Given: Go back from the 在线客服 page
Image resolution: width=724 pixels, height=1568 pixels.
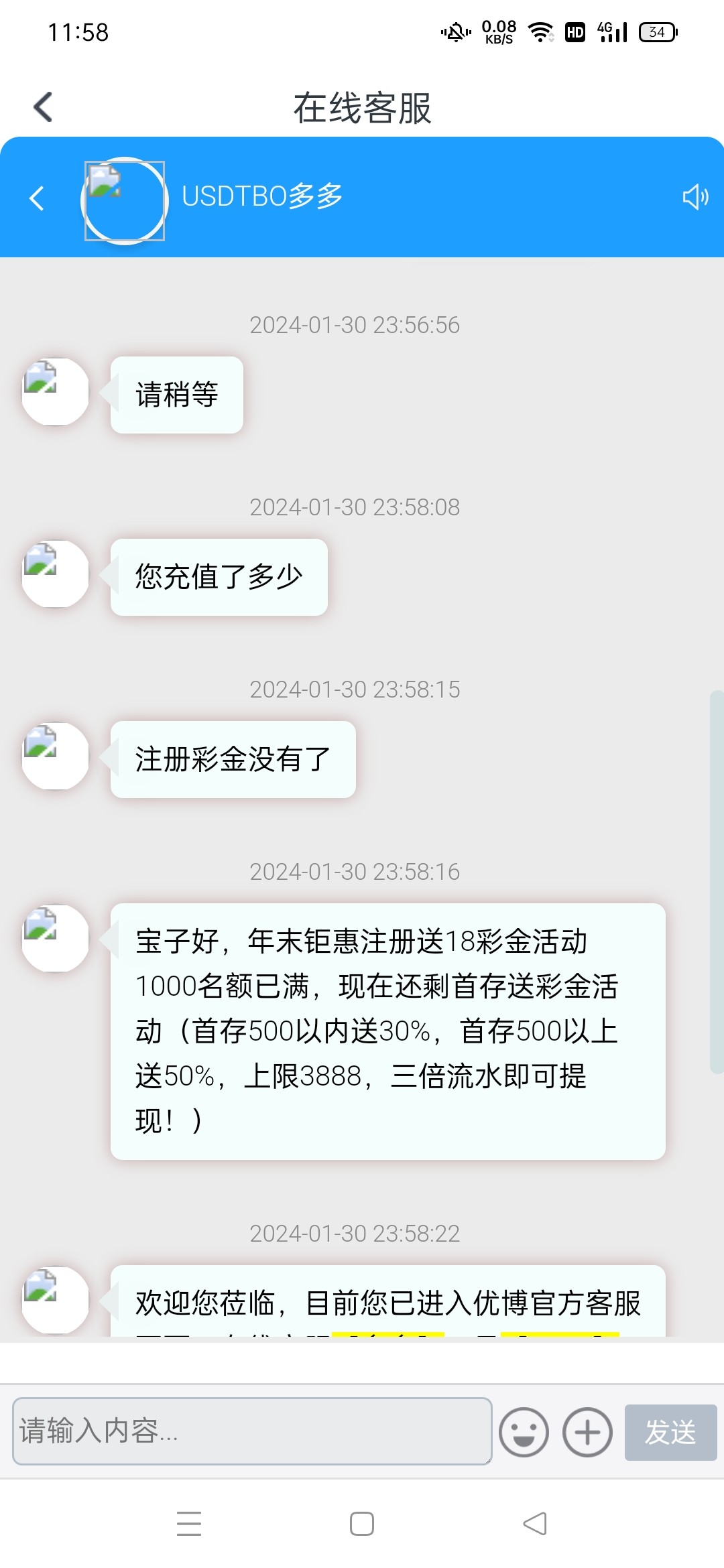Looking at the screenshot, I should click(43, 107).
